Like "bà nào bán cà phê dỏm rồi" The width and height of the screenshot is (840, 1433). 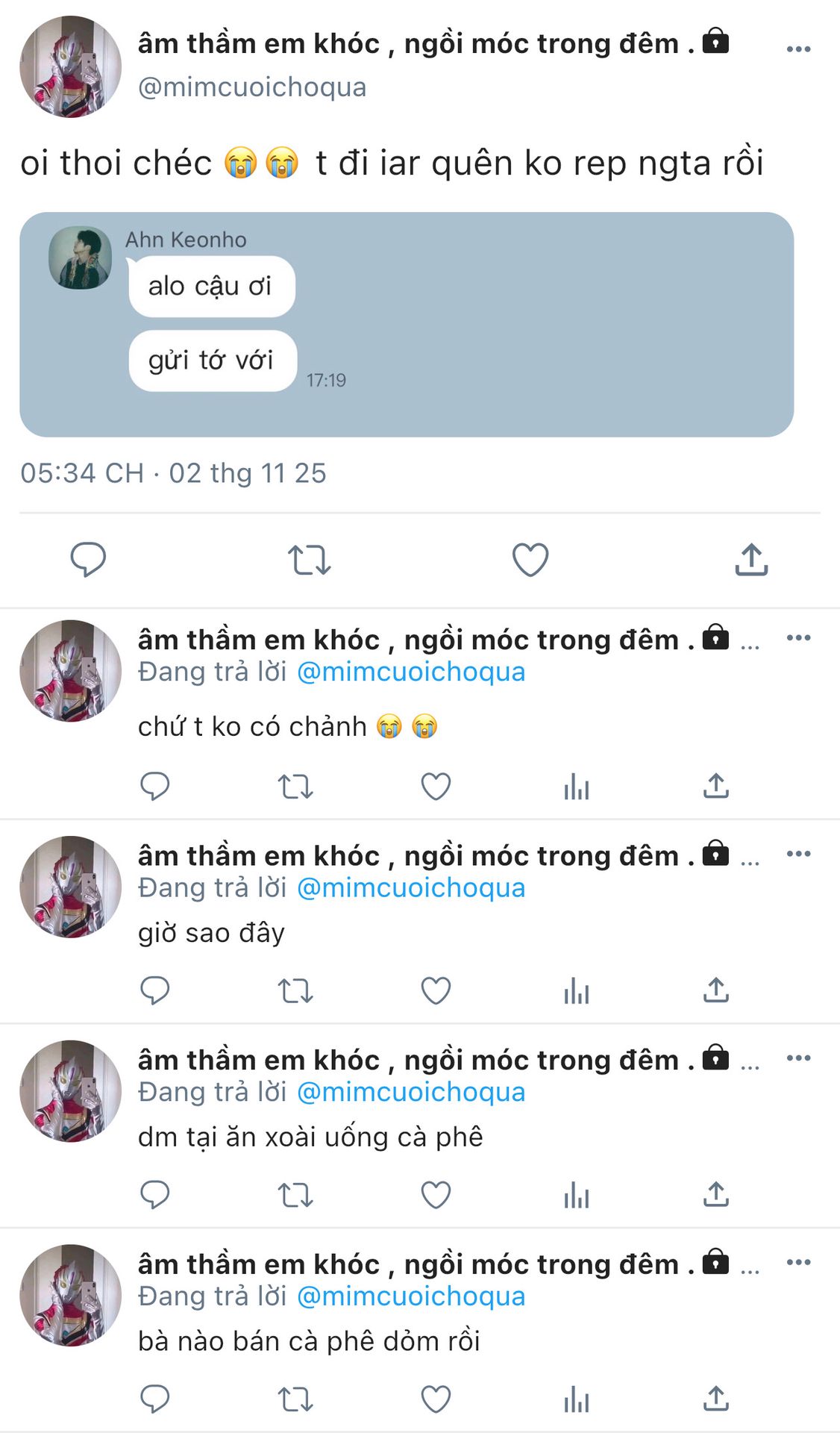(x=436, y=1399)
